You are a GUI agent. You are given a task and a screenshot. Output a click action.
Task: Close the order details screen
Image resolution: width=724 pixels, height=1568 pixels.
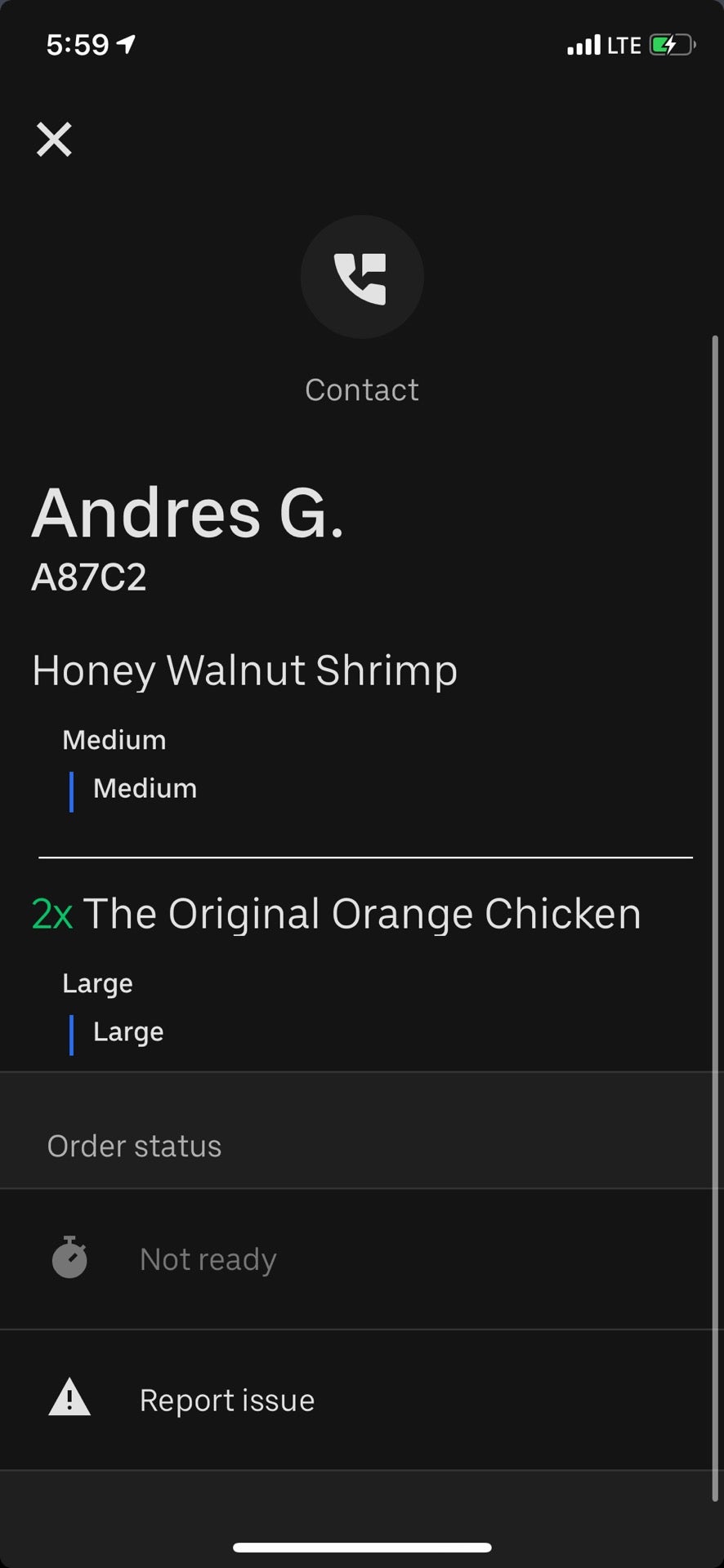click(x=54, y=140)
